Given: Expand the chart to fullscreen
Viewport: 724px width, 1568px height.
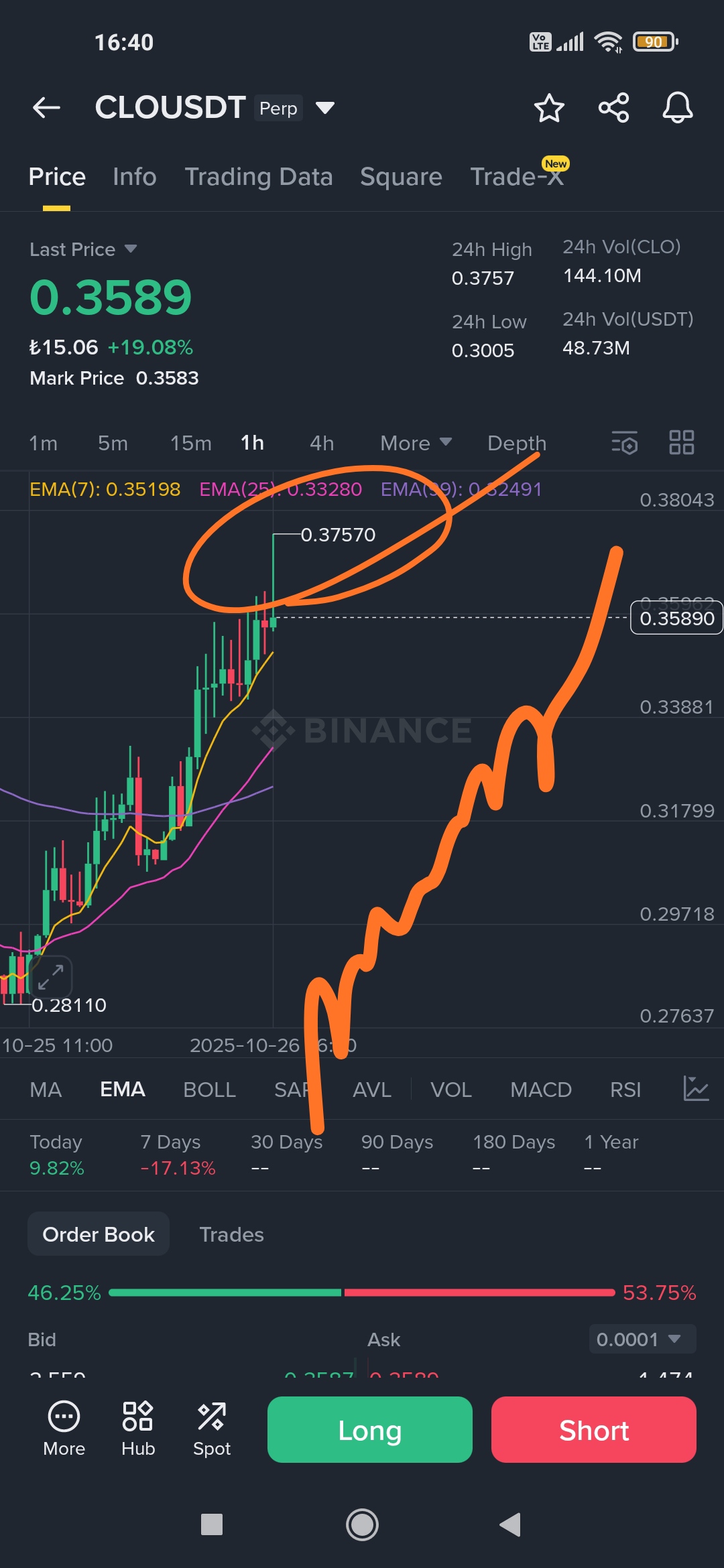Looking at the screenshot, I should click(51, 976).
